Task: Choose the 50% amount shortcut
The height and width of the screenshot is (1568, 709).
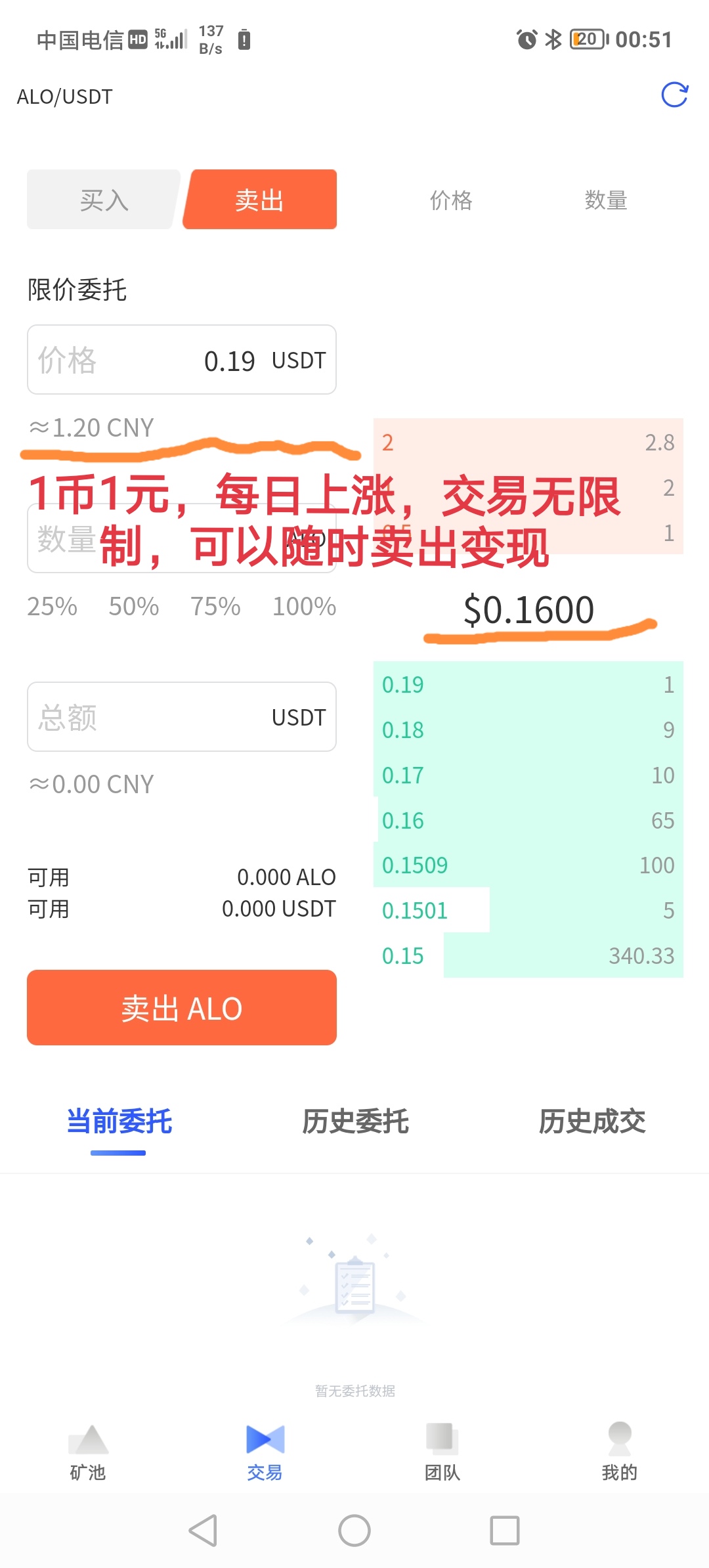Action: pos(134,606)
